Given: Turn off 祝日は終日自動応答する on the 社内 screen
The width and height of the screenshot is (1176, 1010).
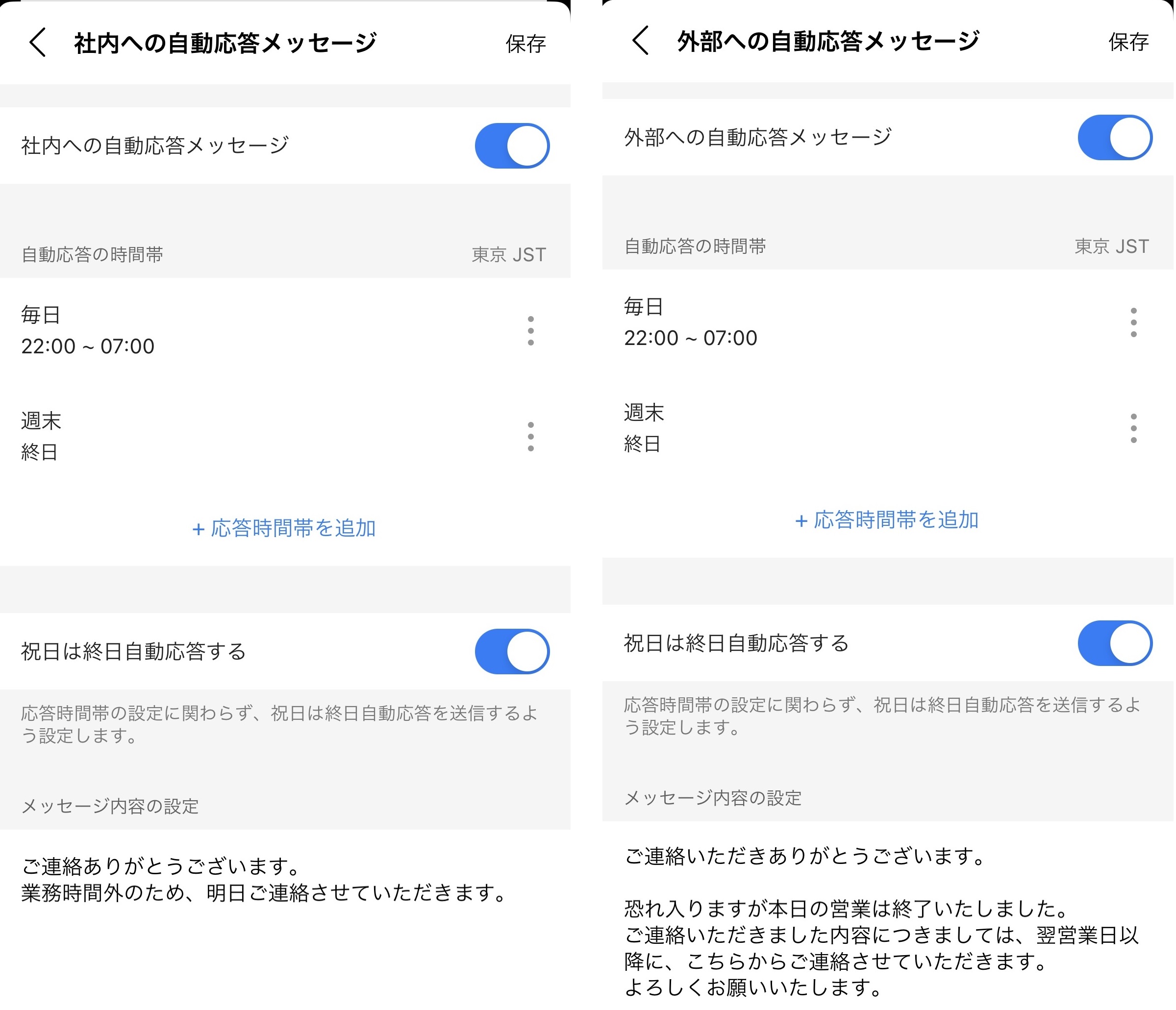Looking at the screenshot, I should 511,651.
